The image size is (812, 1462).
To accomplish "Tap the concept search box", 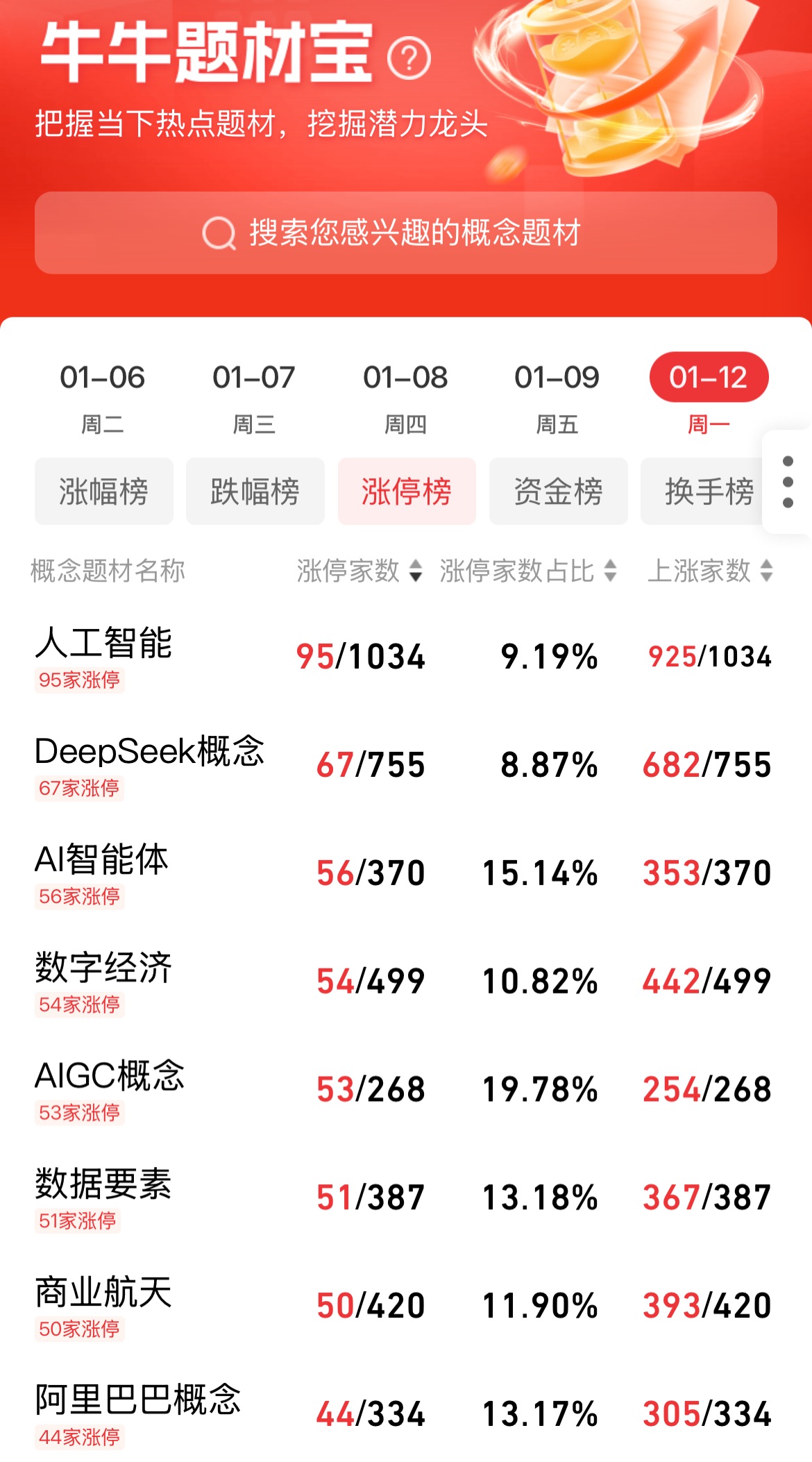I will pyautogui.click(x=405, y=233).
